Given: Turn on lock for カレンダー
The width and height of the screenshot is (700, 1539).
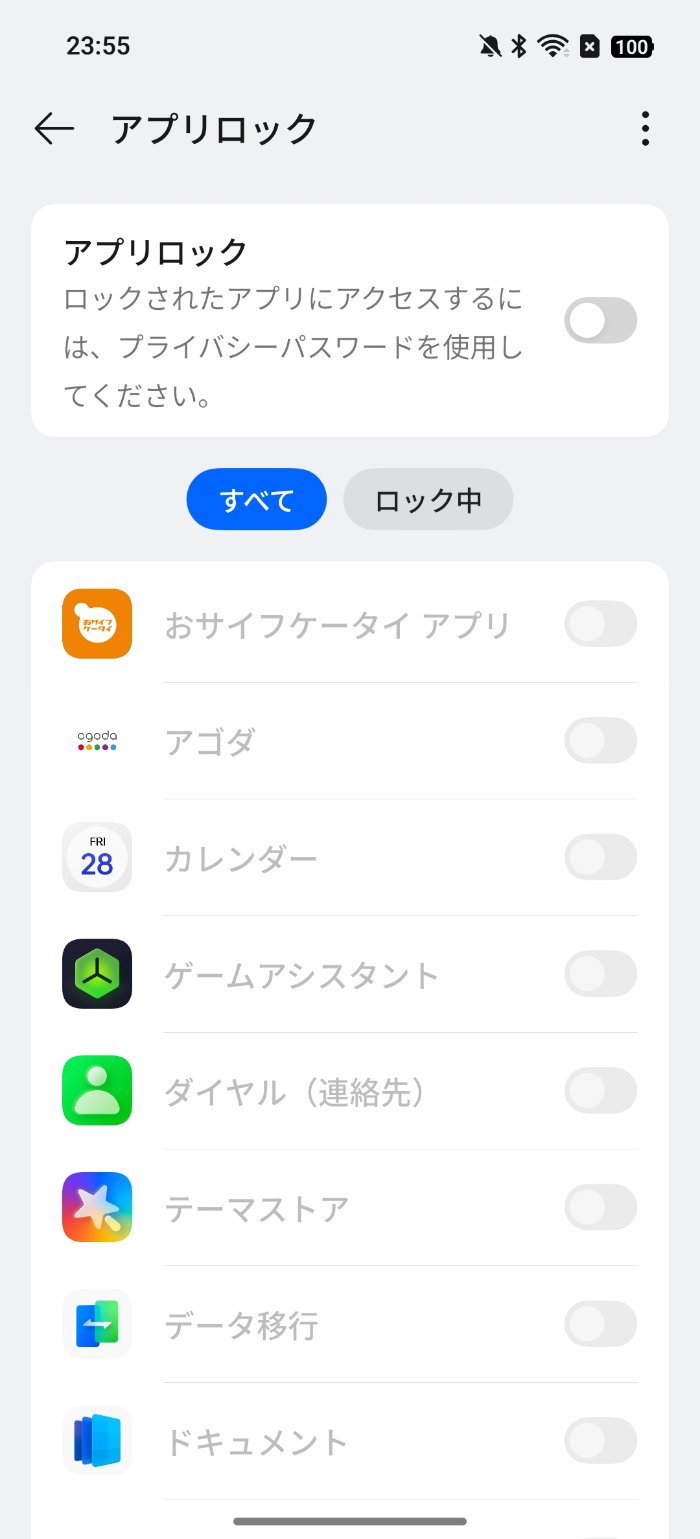Looking at the screenshot, I should click(600, 858).
